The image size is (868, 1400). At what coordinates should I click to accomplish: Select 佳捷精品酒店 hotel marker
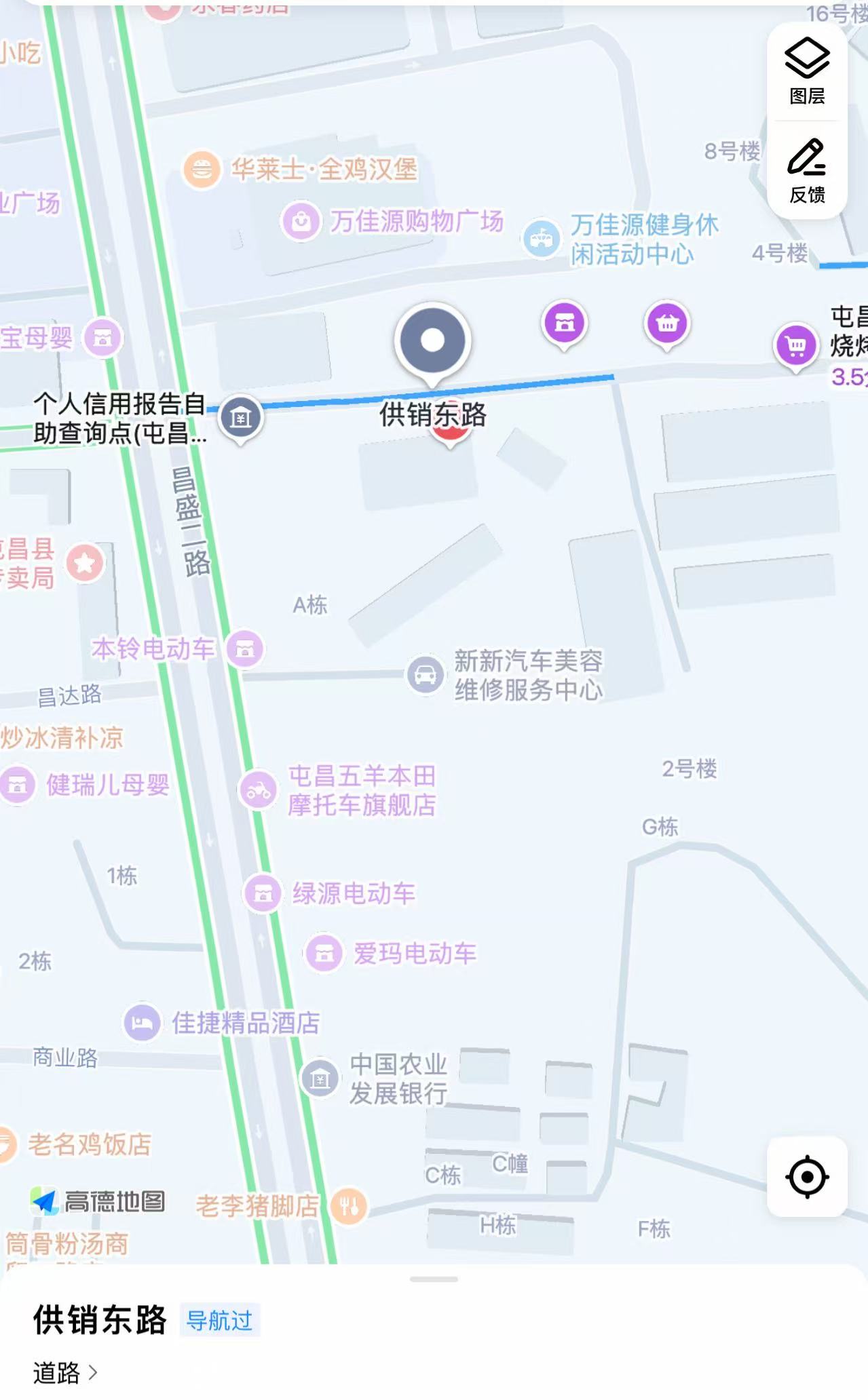tap(143, 1022)
